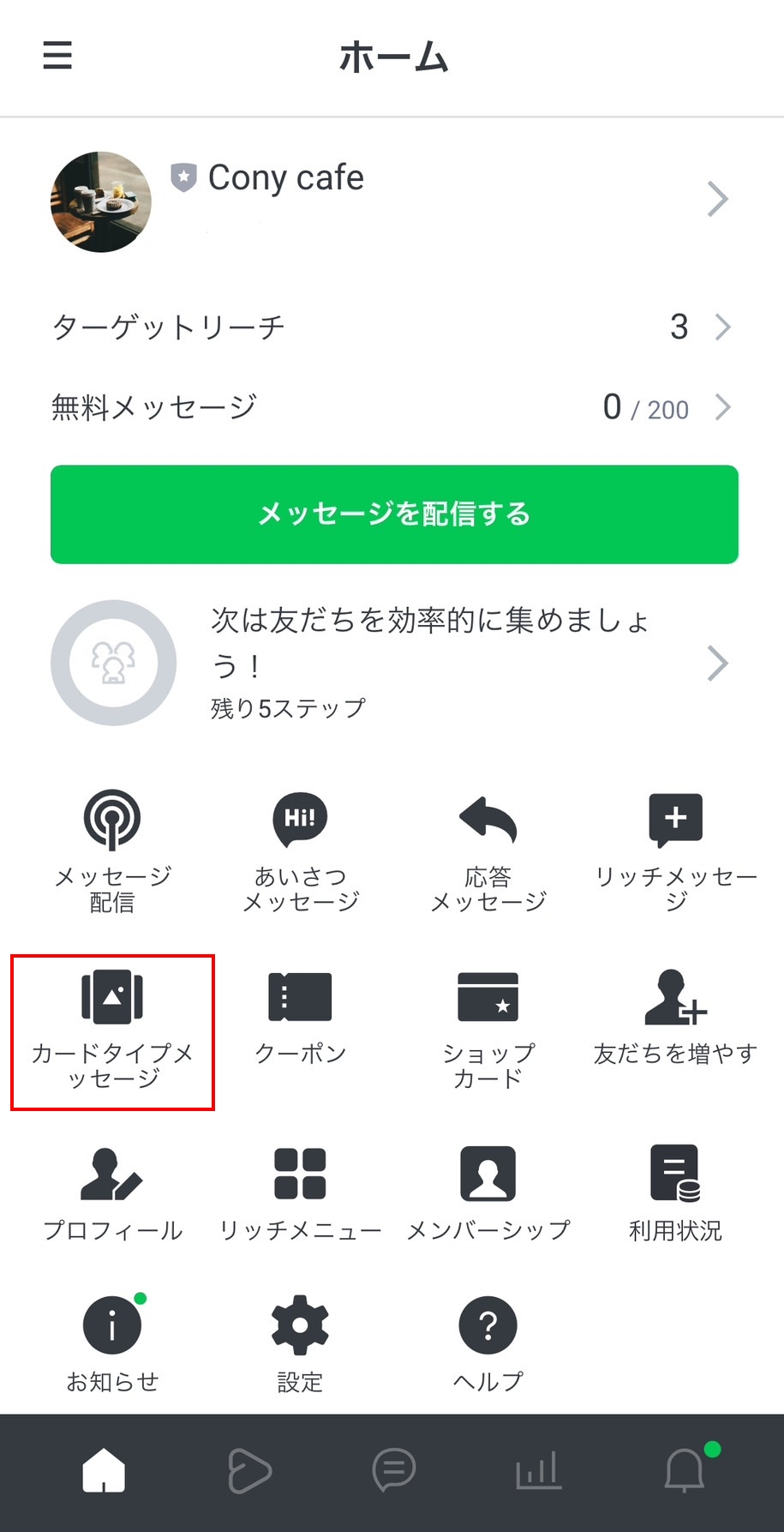
Task: Expand ターゲットリーチ details via chevron
Action: pyautogui.click(x=724, y=327)
